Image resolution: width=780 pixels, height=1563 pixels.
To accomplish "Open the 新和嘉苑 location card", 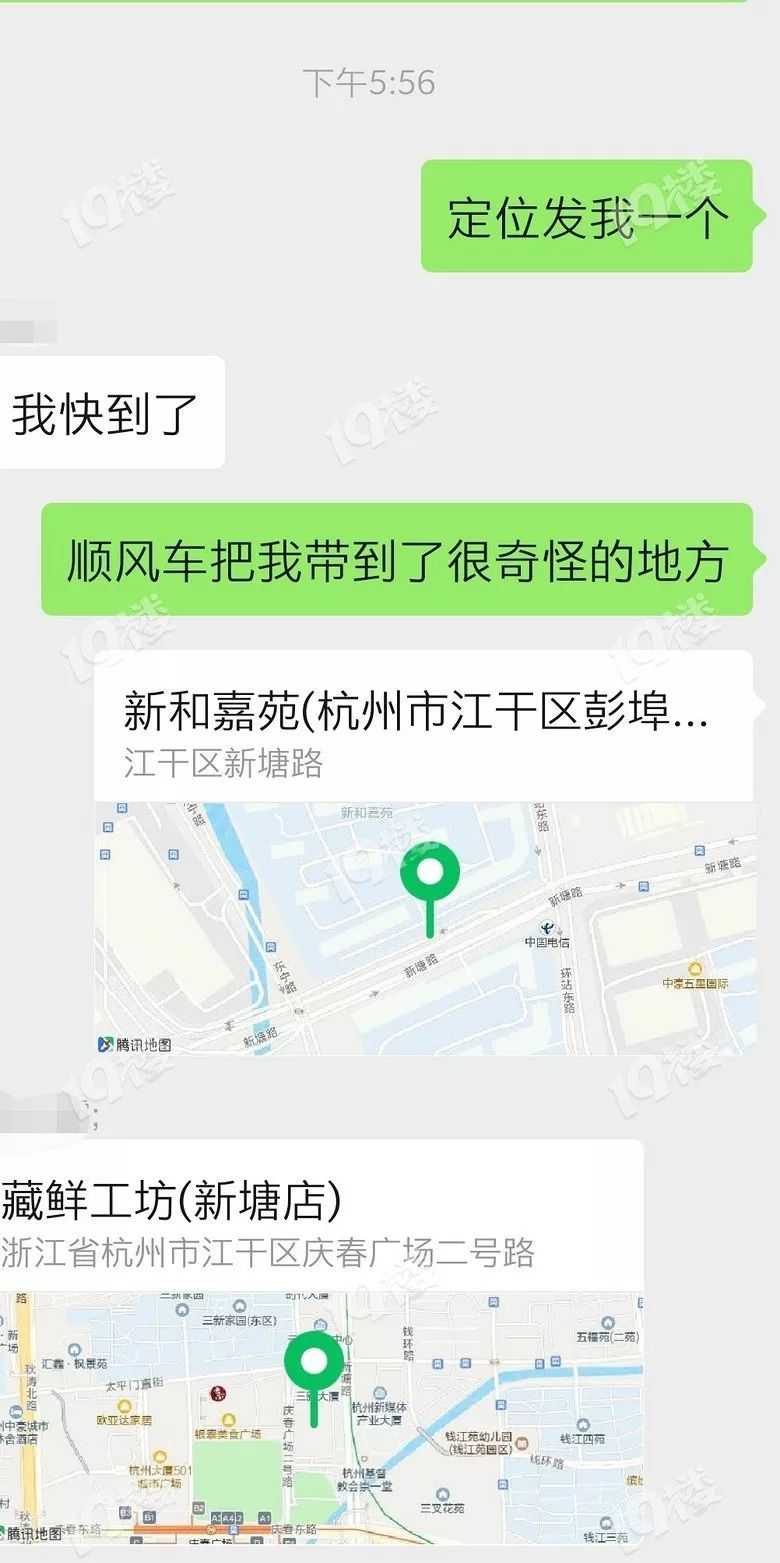I will click(424, 853).
